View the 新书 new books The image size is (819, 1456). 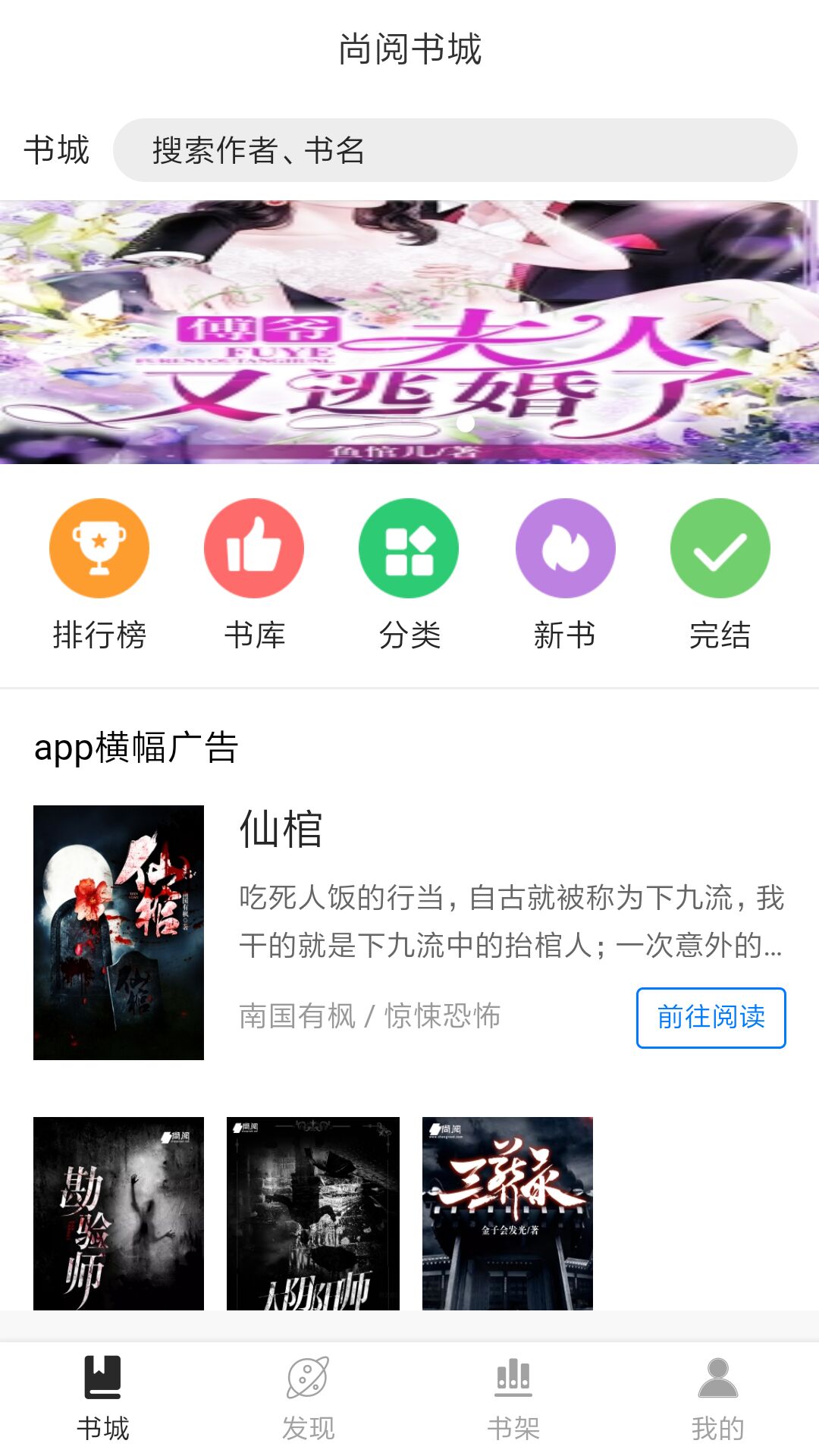point(565,574)
